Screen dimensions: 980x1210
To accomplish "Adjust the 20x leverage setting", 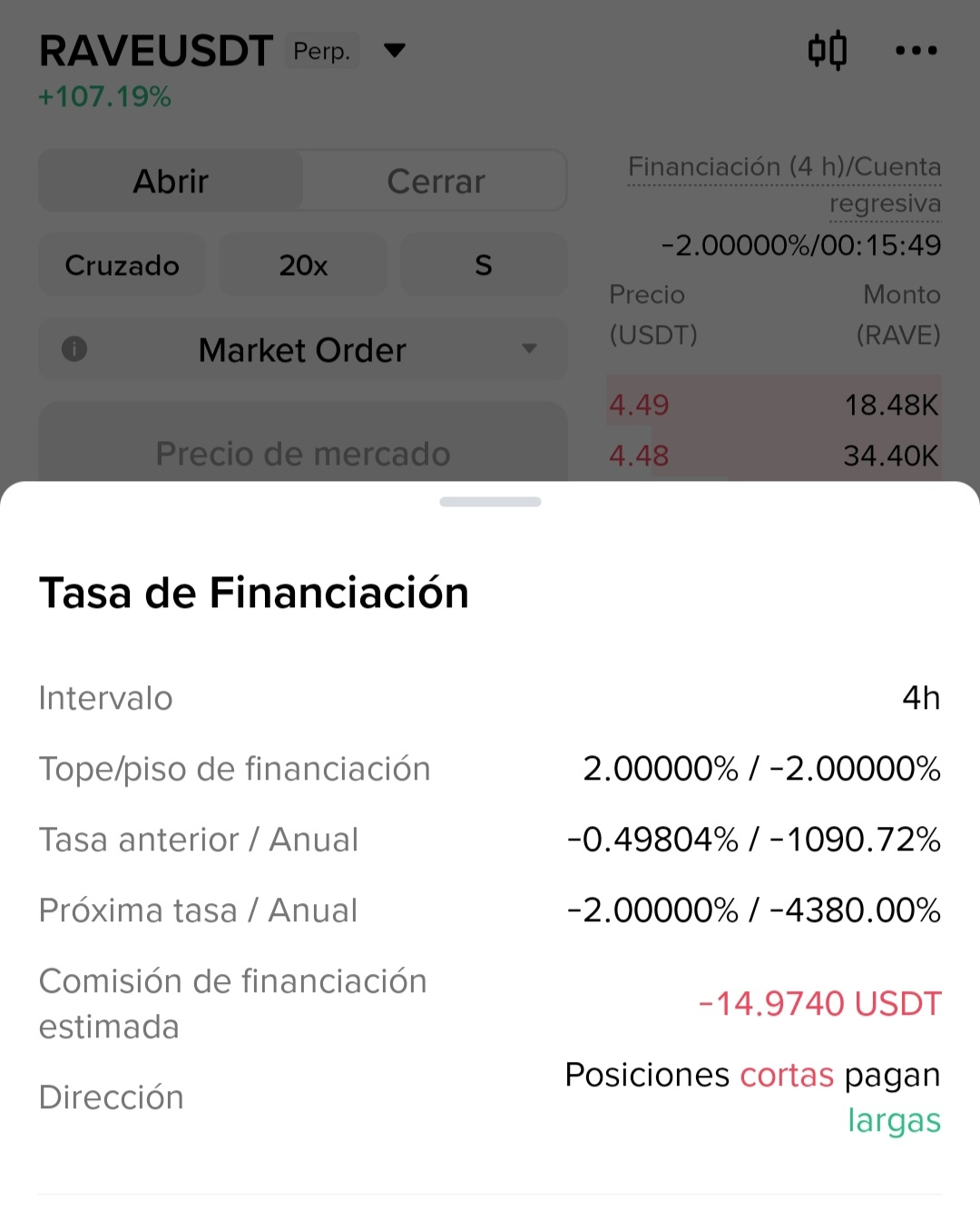I will pos(303,265).
